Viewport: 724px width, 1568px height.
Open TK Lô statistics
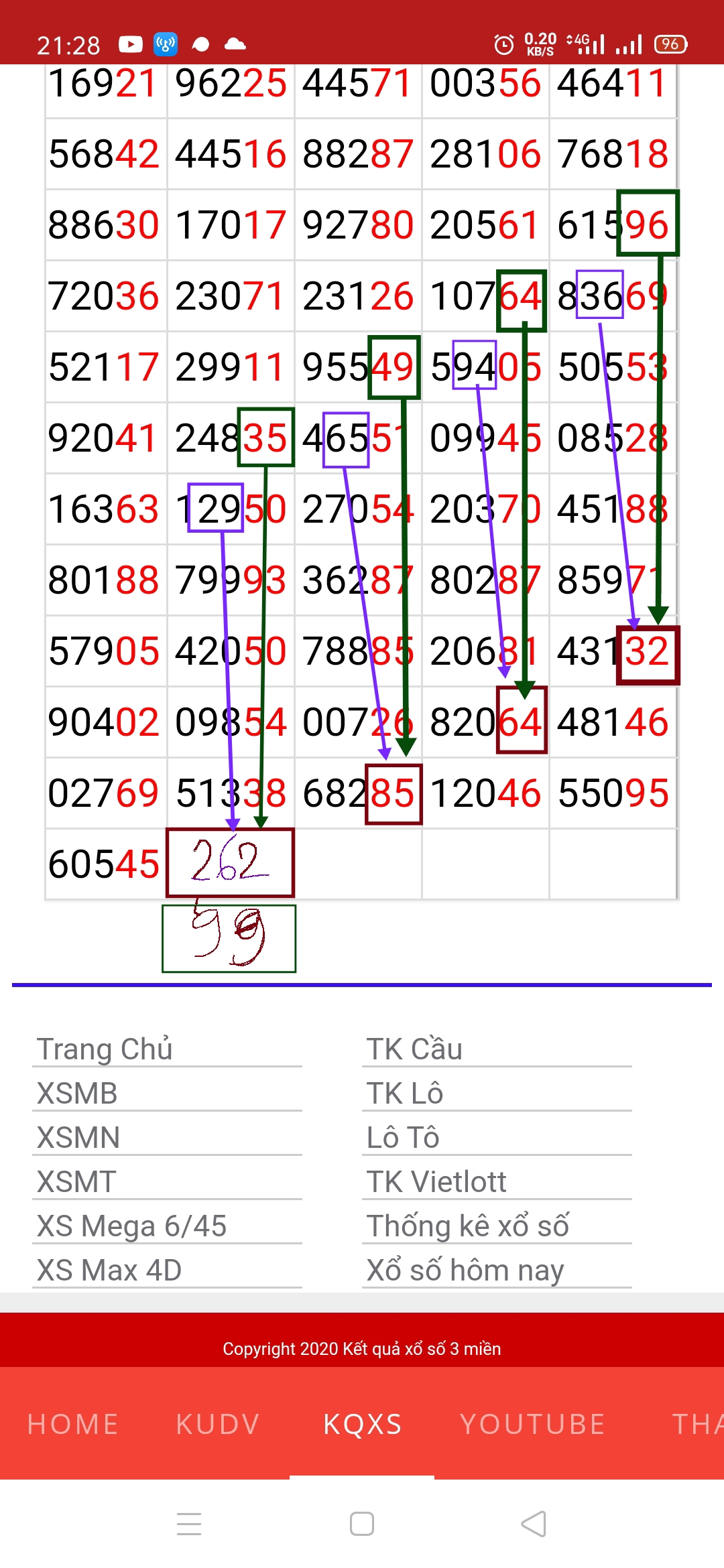(x=405, y=1093)
